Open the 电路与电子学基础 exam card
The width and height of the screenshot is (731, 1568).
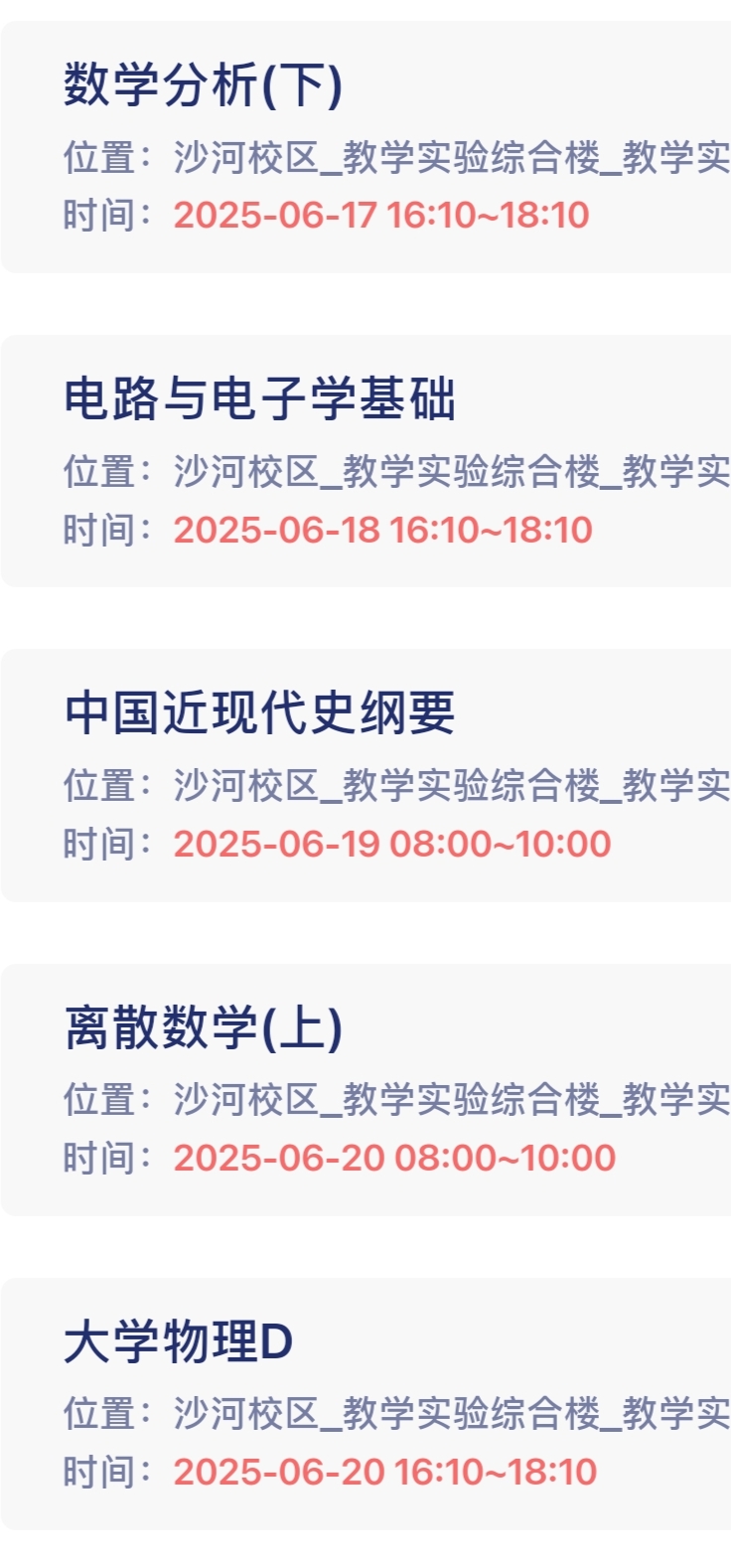tap(365, 461)
